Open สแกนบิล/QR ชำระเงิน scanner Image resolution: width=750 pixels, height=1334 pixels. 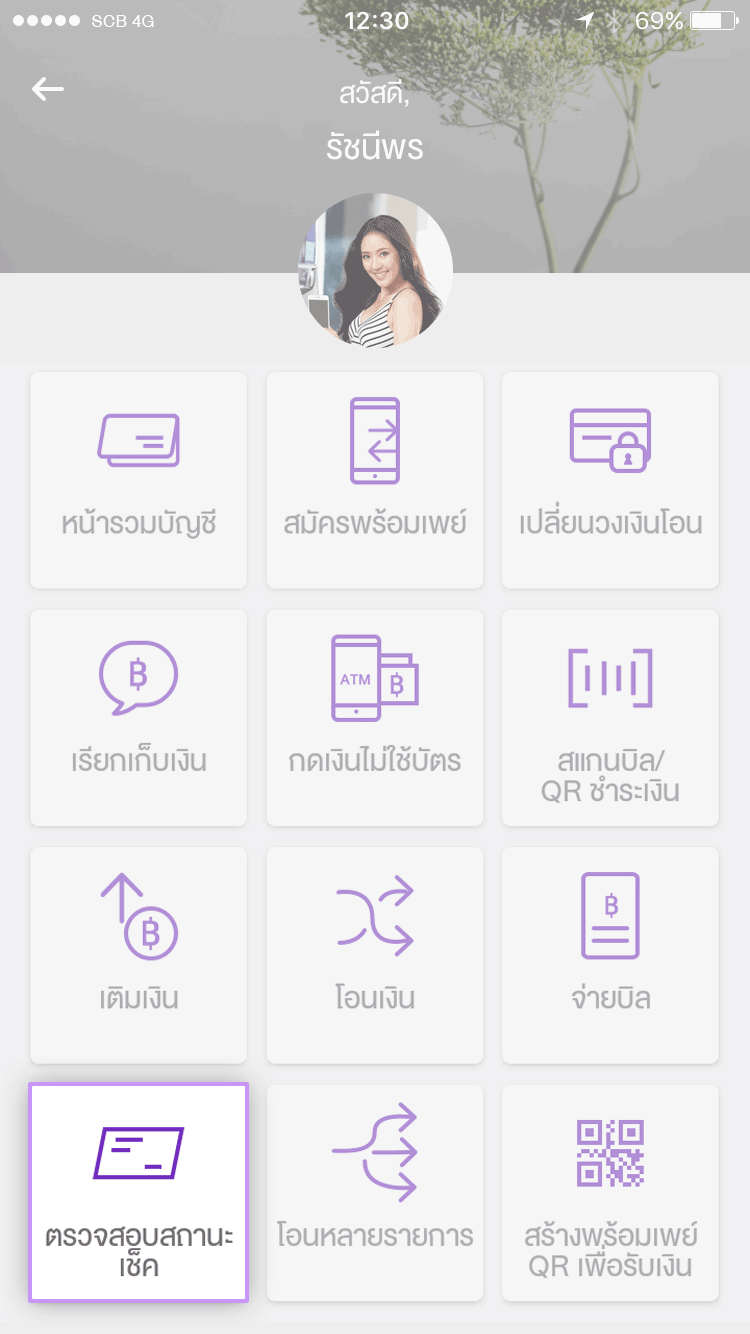pos(610,717)
